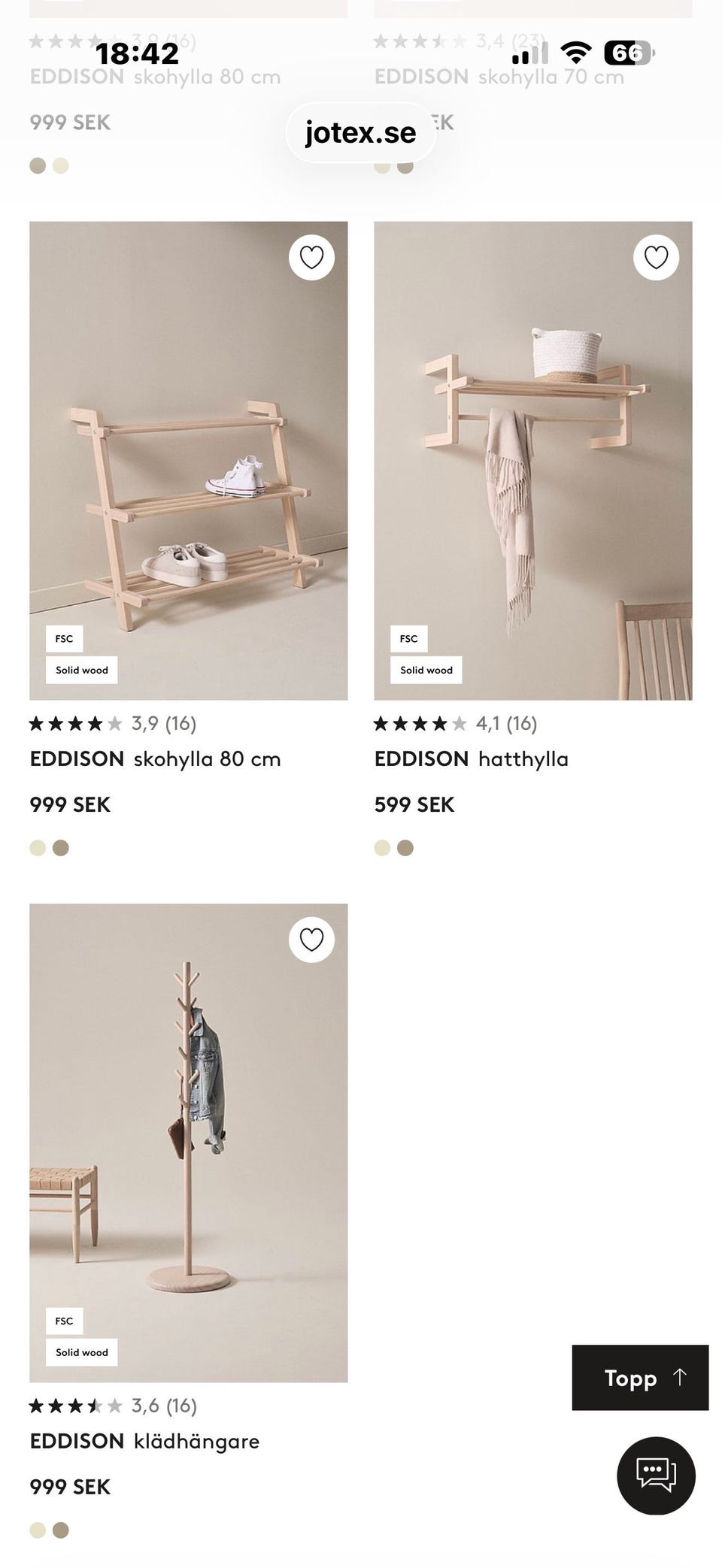The height and width of the screenshot is (1568, 722).
Task: Add EDDISON hatthylla to favorites
Action: tap(656, 258)
